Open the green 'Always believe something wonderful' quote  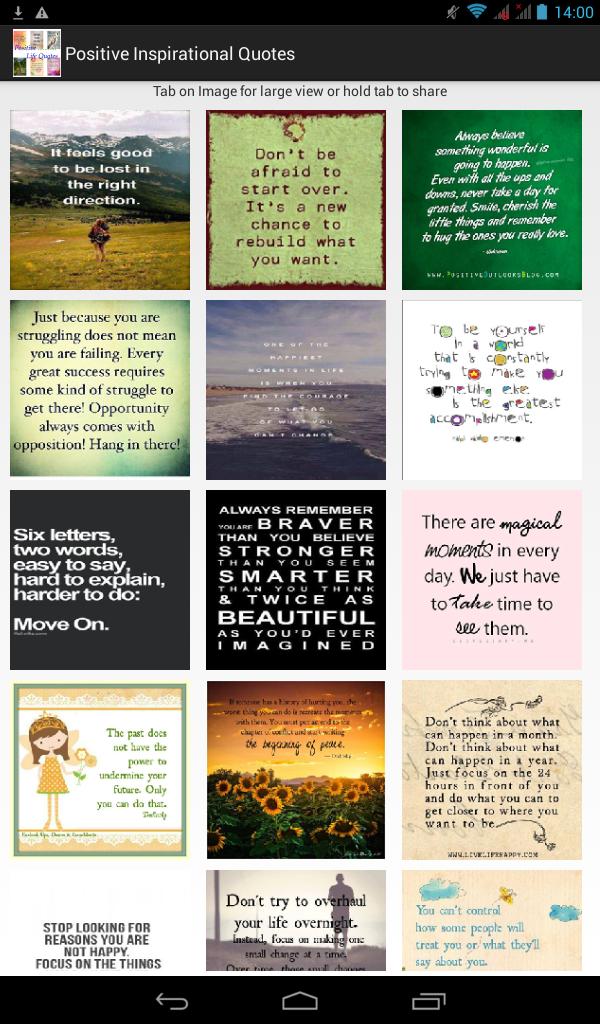[492, 200]
